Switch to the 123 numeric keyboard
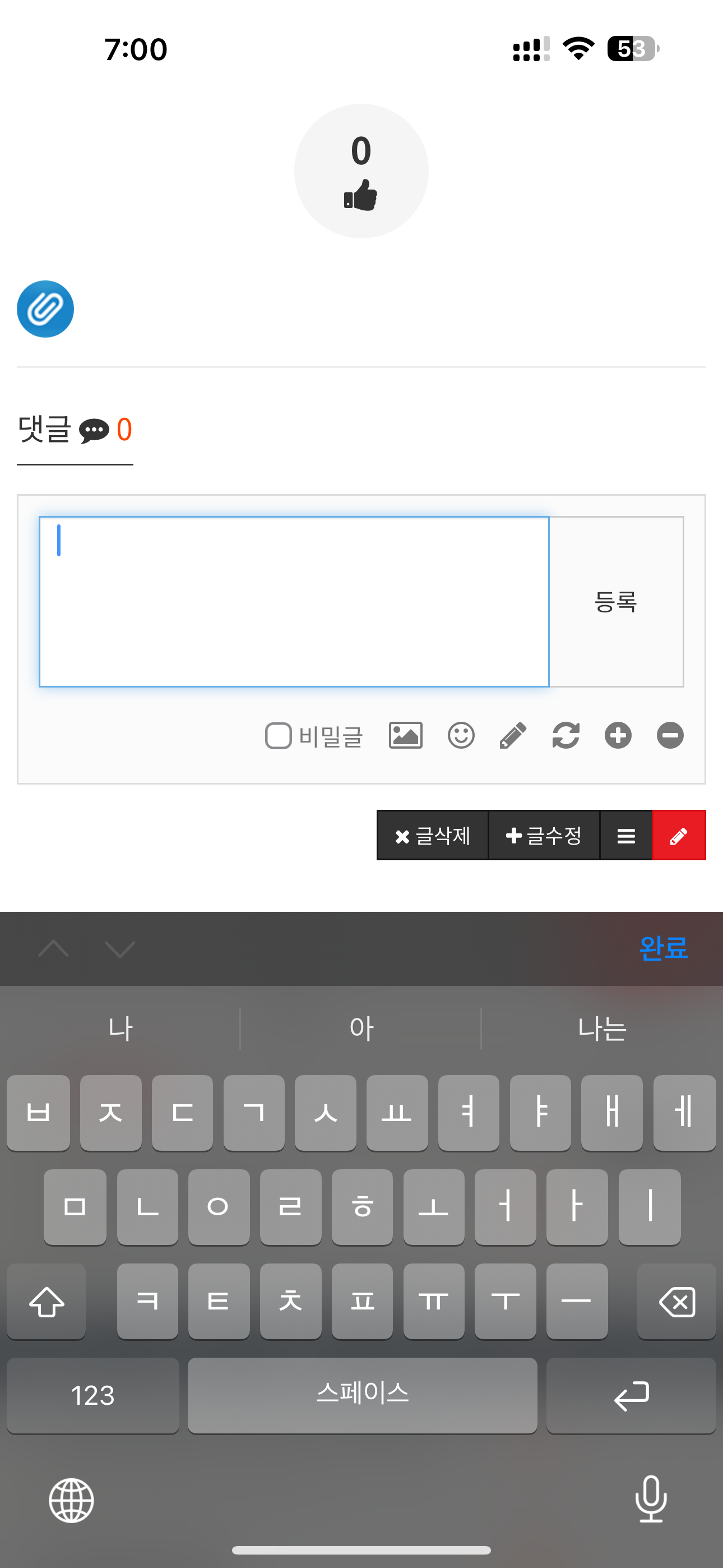This screenshot has height=1568, width=723. [92, 1395]
